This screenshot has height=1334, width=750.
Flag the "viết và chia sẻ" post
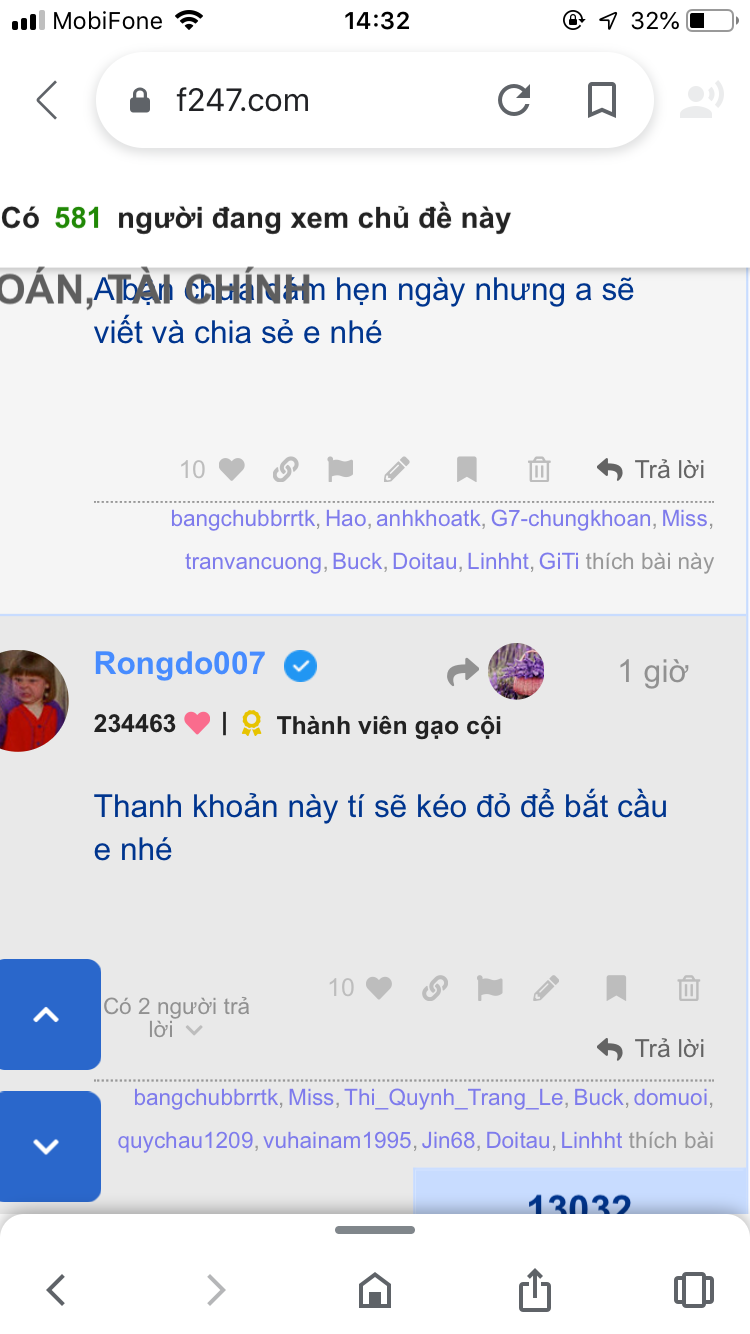click(x=341, y=469)
